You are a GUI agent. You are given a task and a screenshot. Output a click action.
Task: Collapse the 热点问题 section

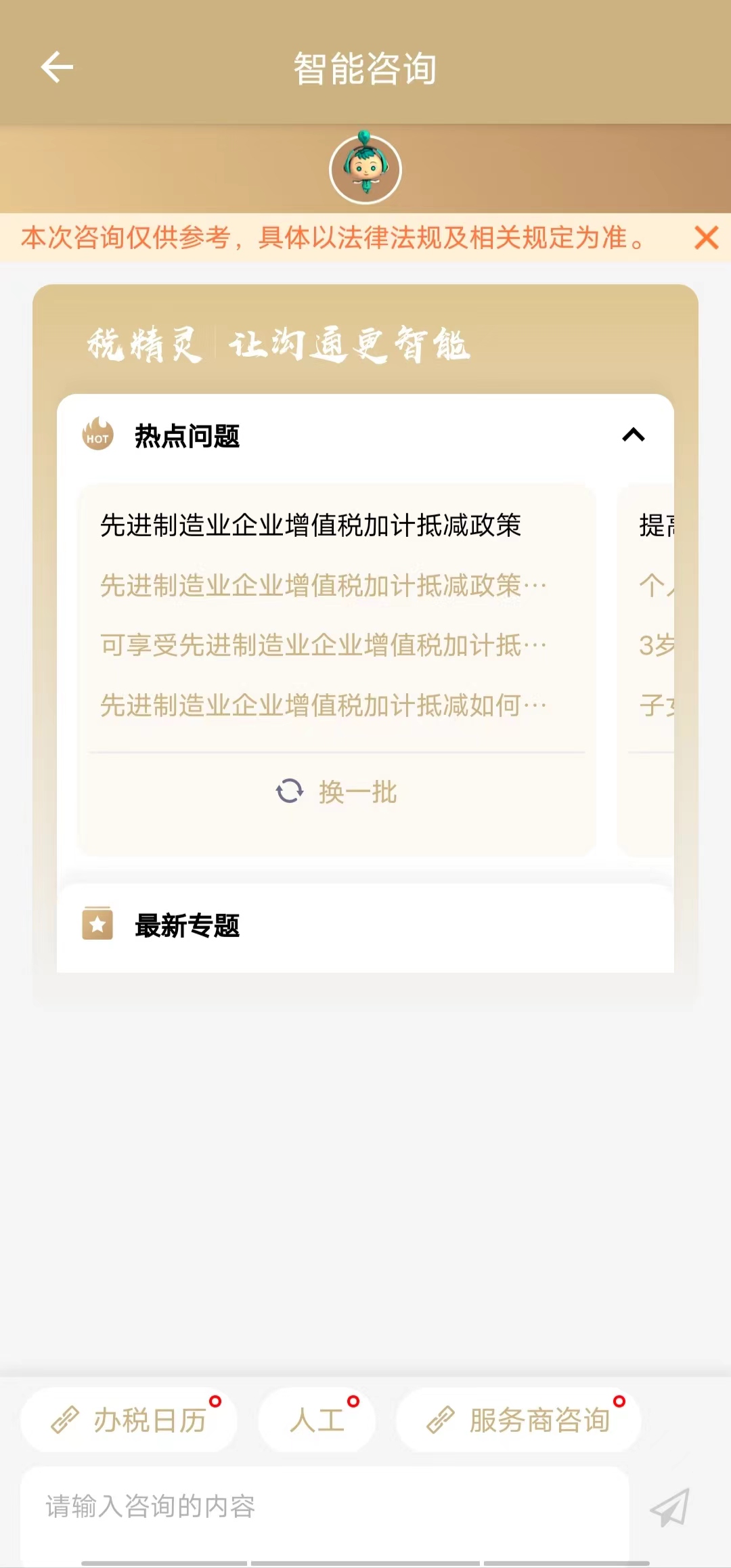[x=633, y=435]
